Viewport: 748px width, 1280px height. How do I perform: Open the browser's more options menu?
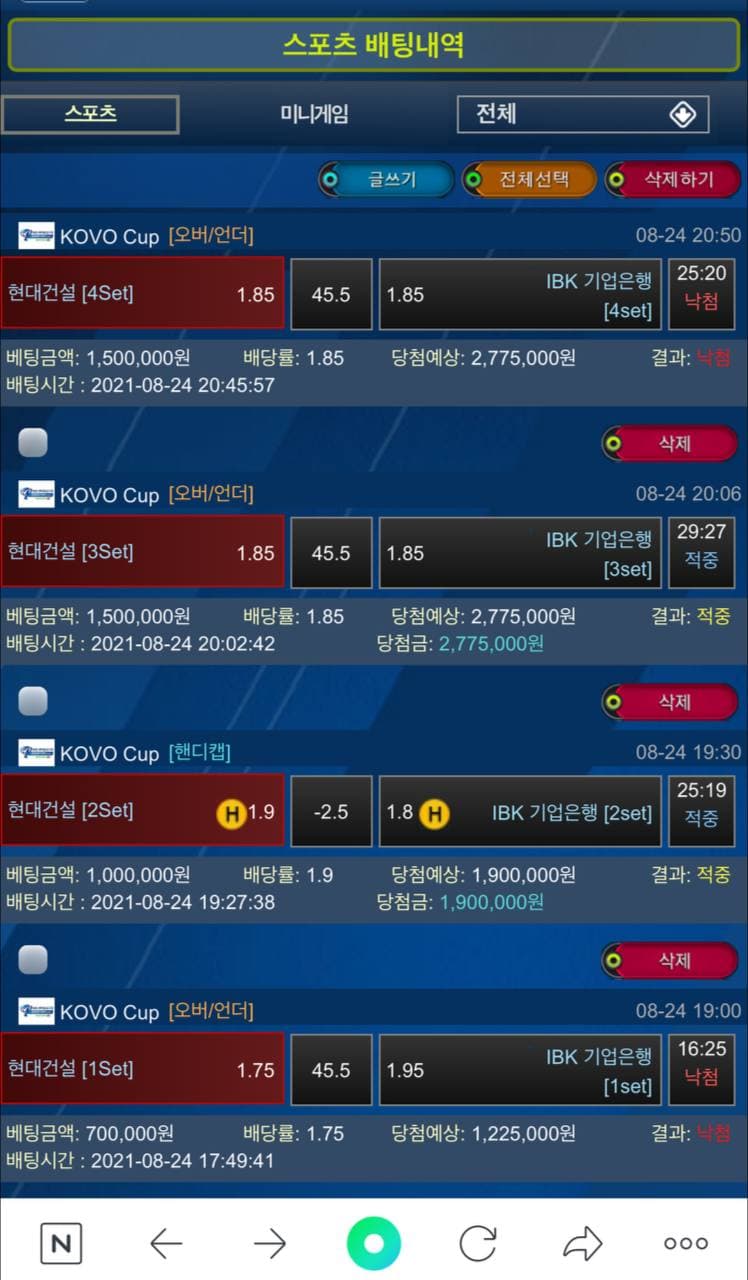686,1244
